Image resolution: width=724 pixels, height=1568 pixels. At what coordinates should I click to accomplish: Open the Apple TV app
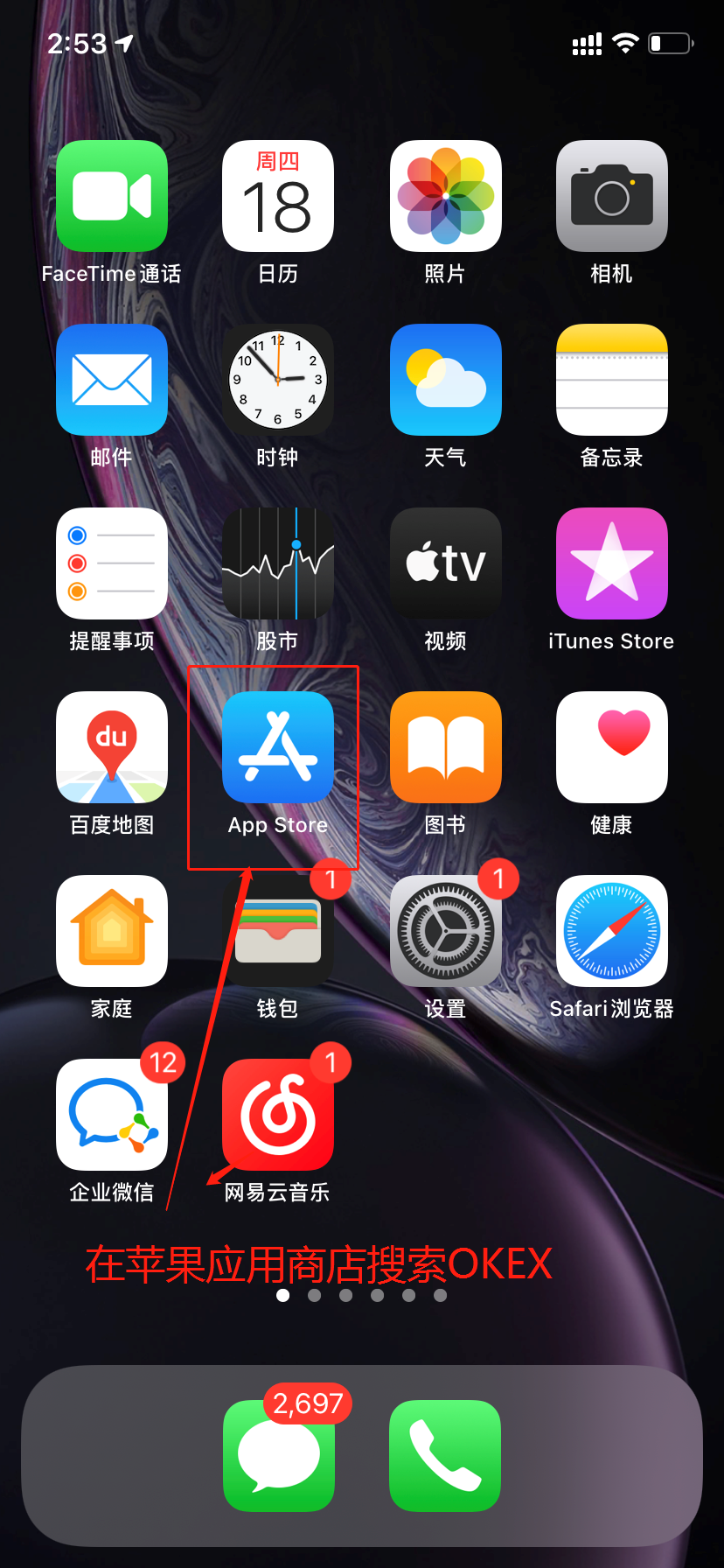445,563
